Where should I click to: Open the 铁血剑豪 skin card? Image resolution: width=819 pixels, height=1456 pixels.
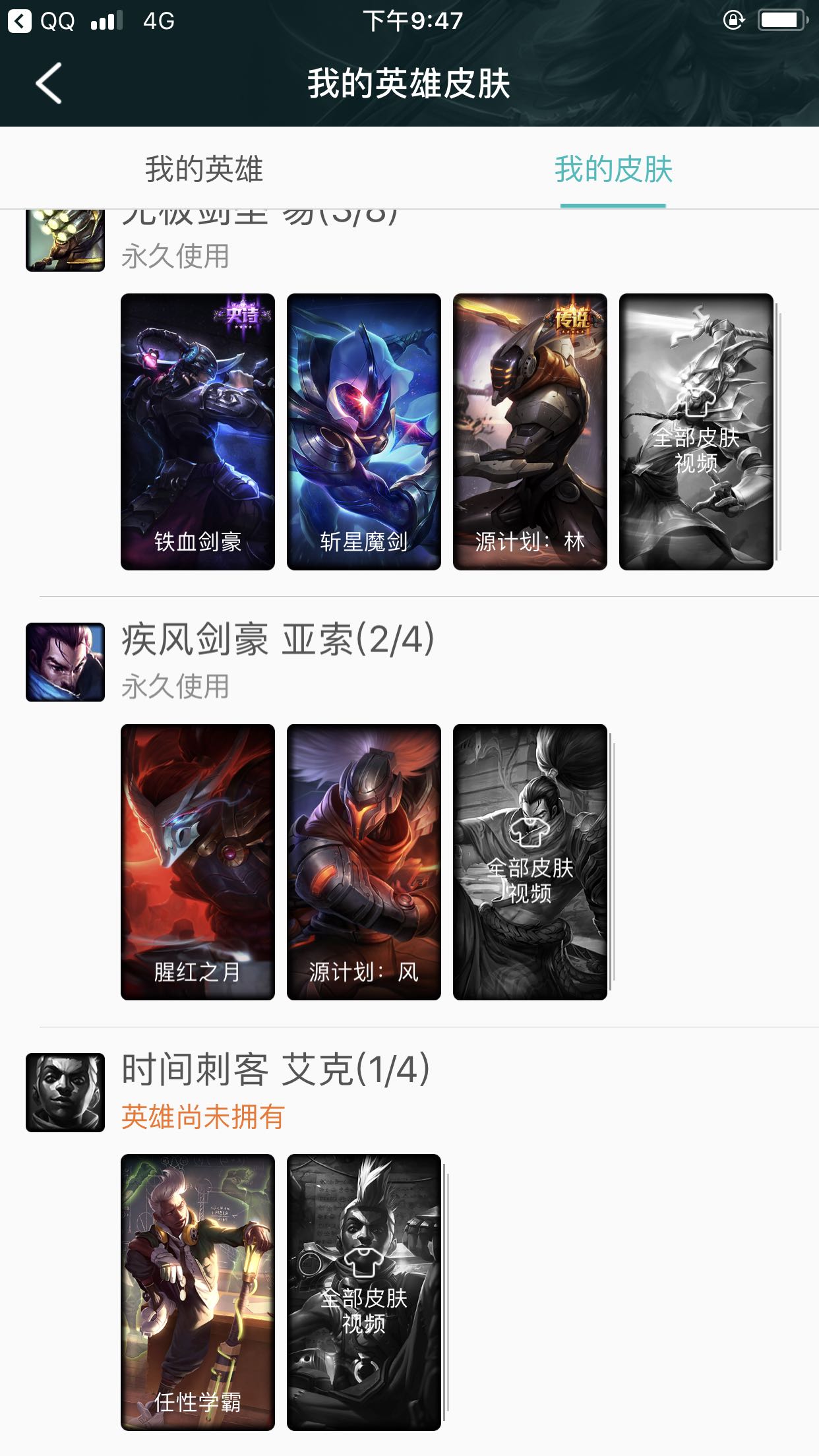(198, 431)
